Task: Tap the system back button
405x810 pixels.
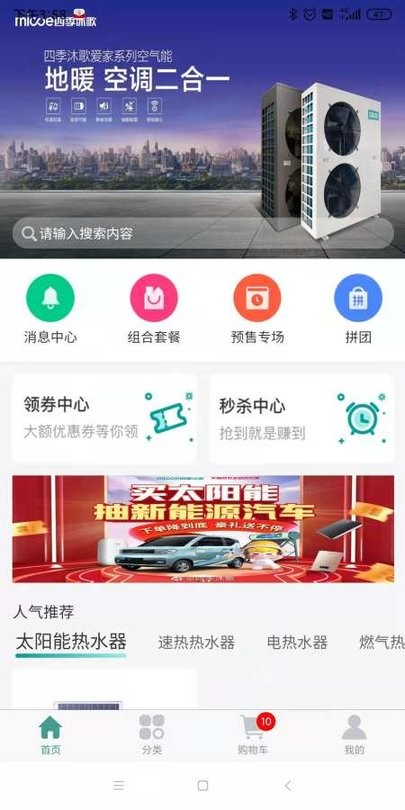Action: click(x=288, y=786)
